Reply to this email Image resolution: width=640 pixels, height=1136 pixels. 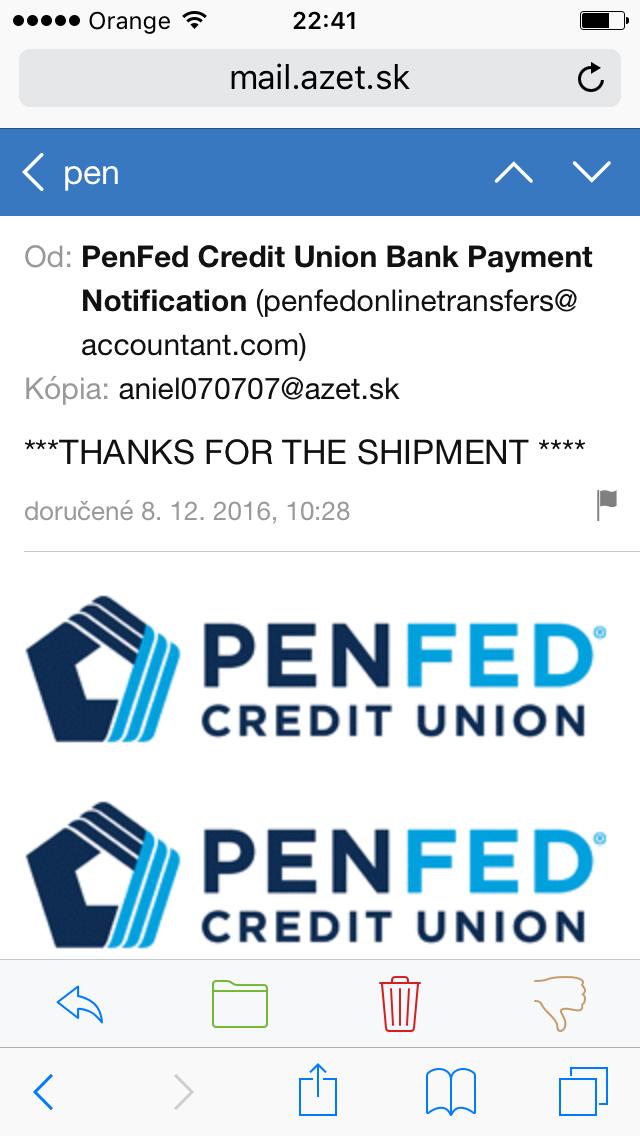pyautogui.click(x=80, y=1004)
